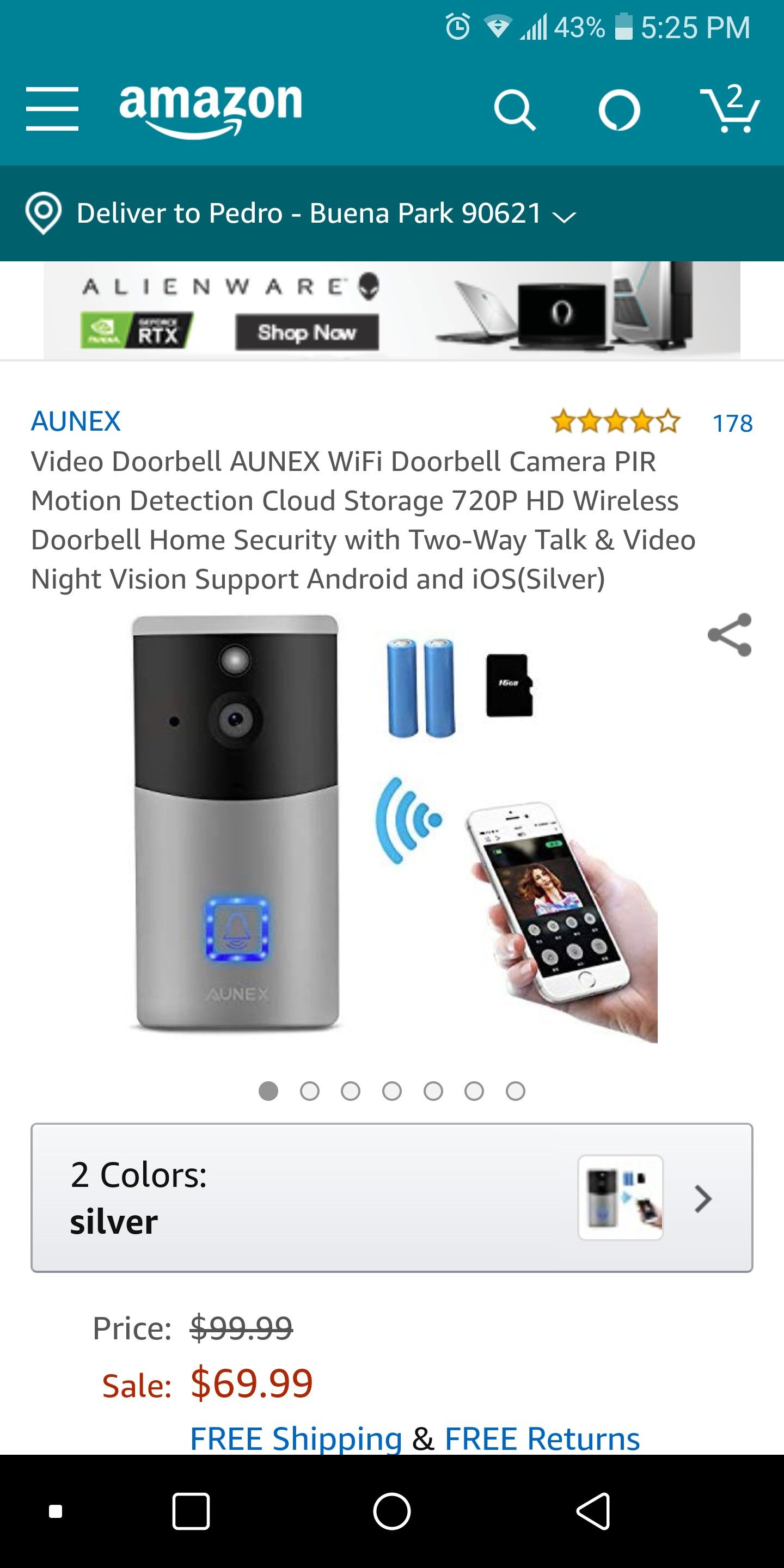Open the search icon
The height and width of the screenshot is (1568, 784).
[515, 111]
